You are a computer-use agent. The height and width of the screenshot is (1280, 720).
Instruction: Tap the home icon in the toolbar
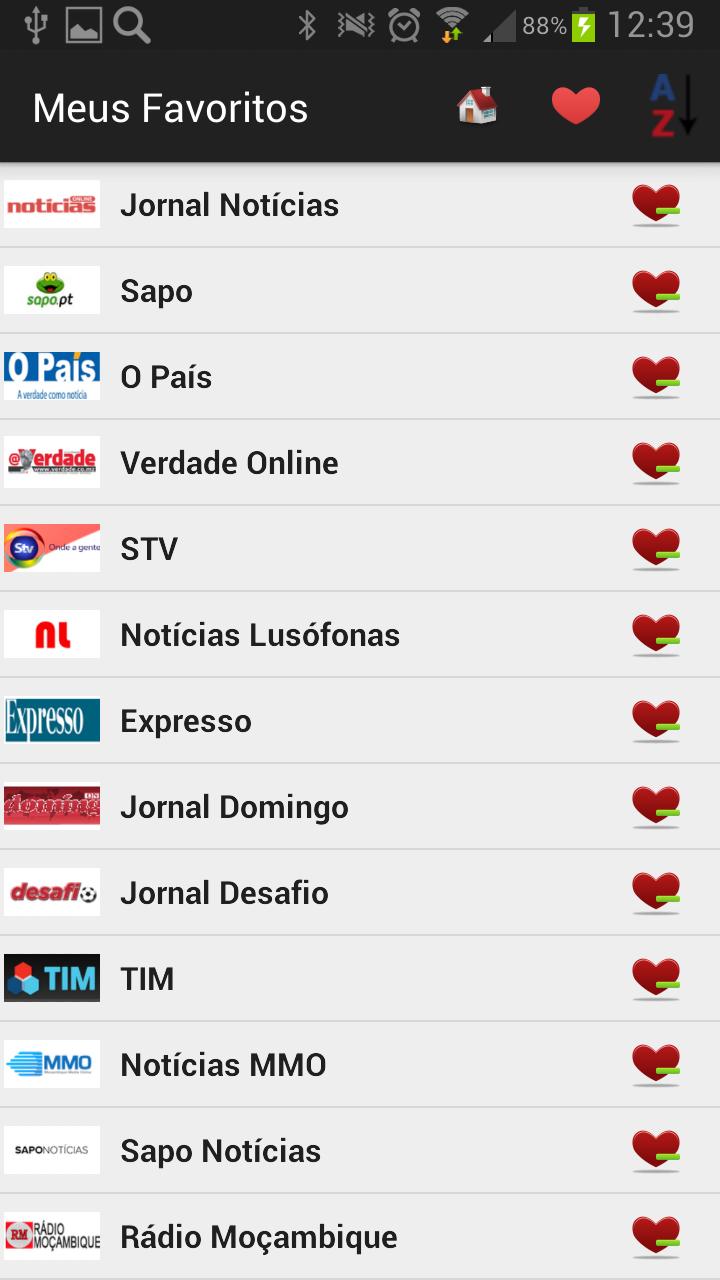coord(475,105)
